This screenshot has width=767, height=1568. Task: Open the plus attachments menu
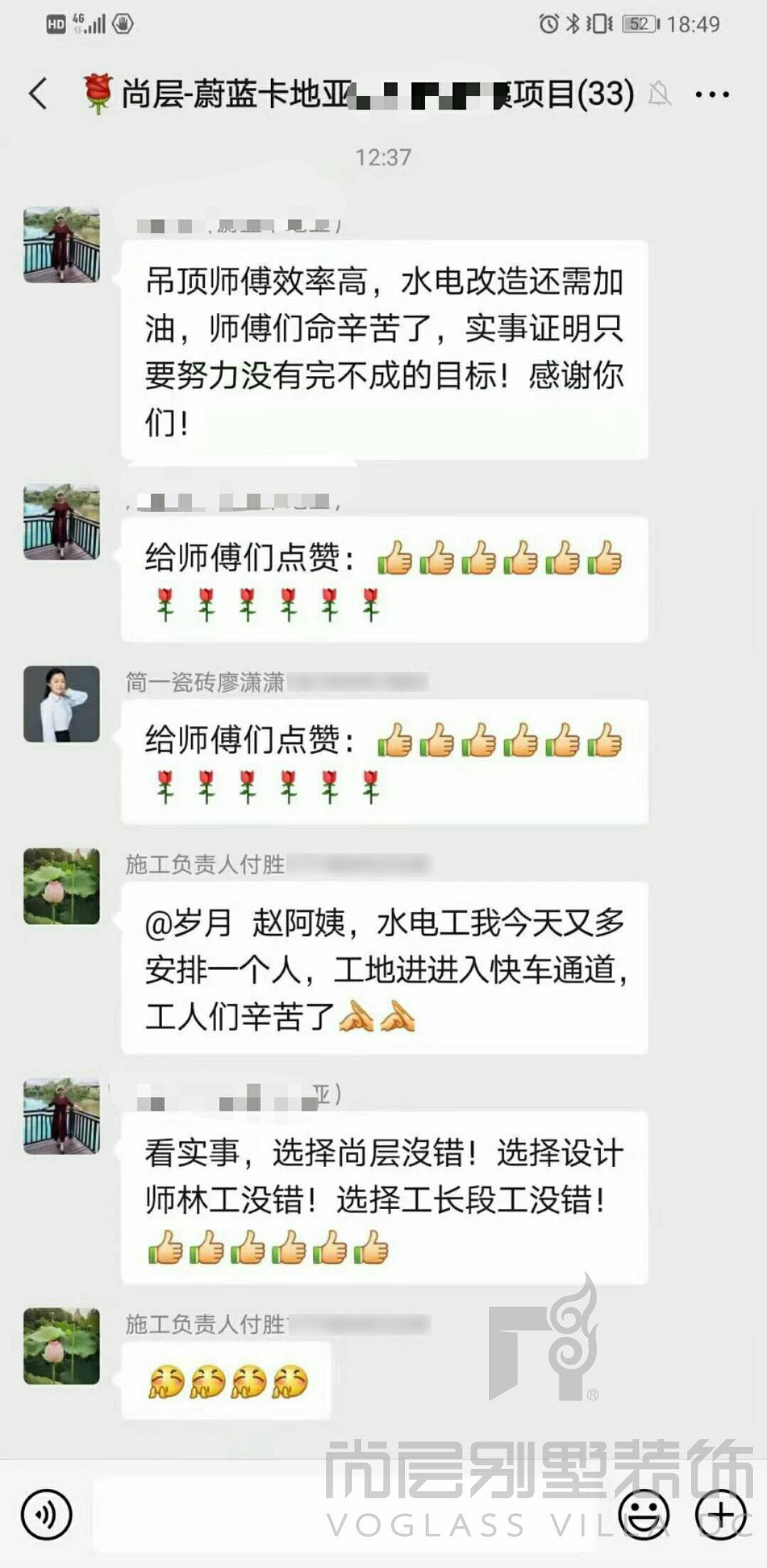(x=720, y=1515)
